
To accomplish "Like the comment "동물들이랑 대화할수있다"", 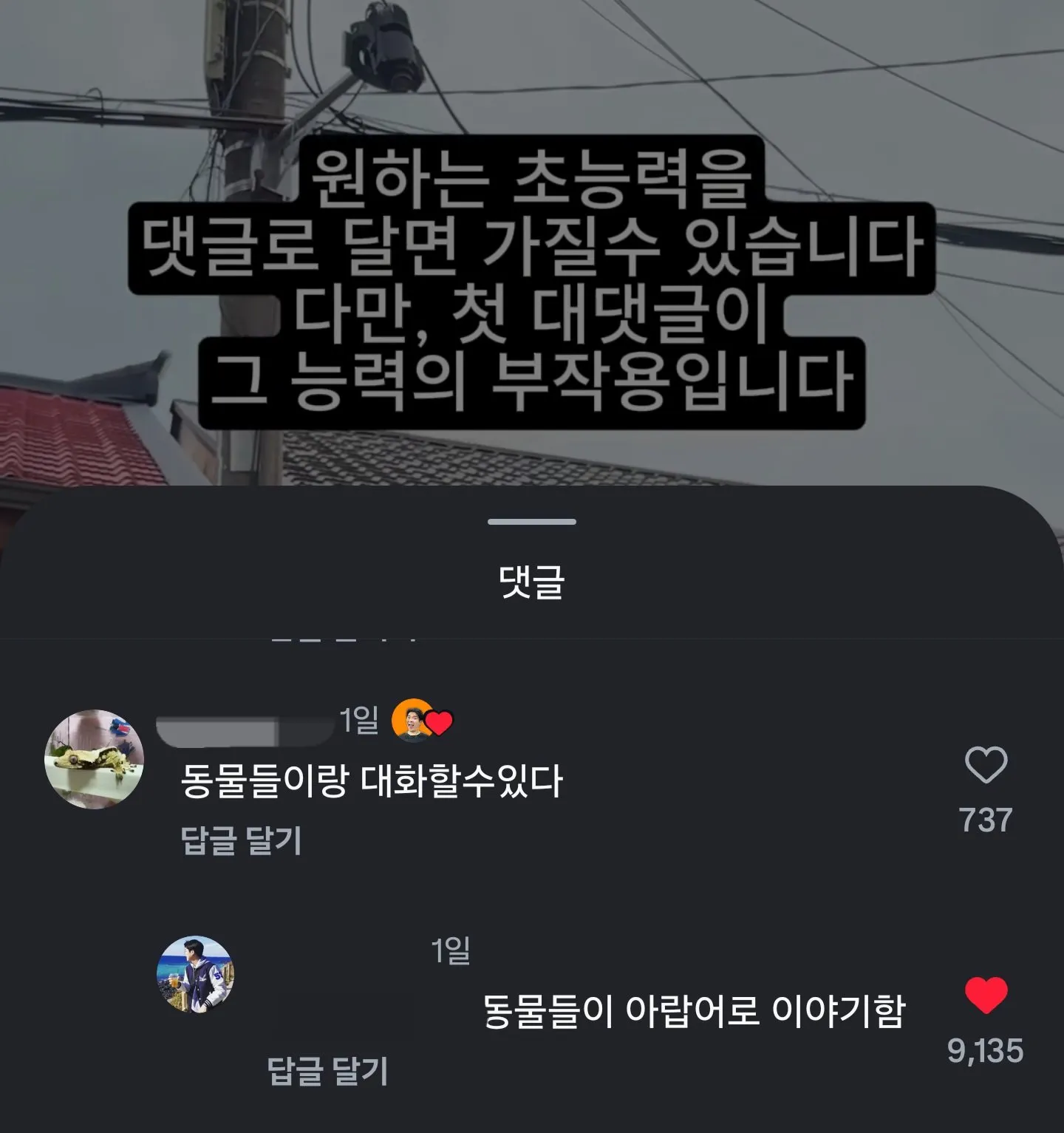I will [986, 766].
